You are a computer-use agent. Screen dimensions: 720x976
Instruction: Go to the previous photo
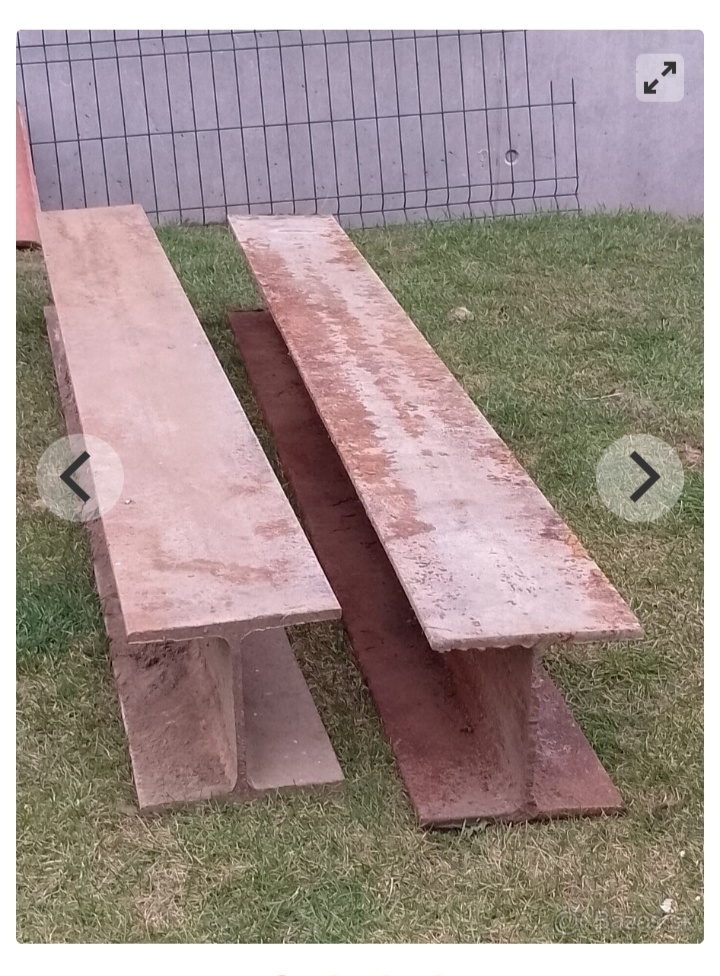[79, 478]
